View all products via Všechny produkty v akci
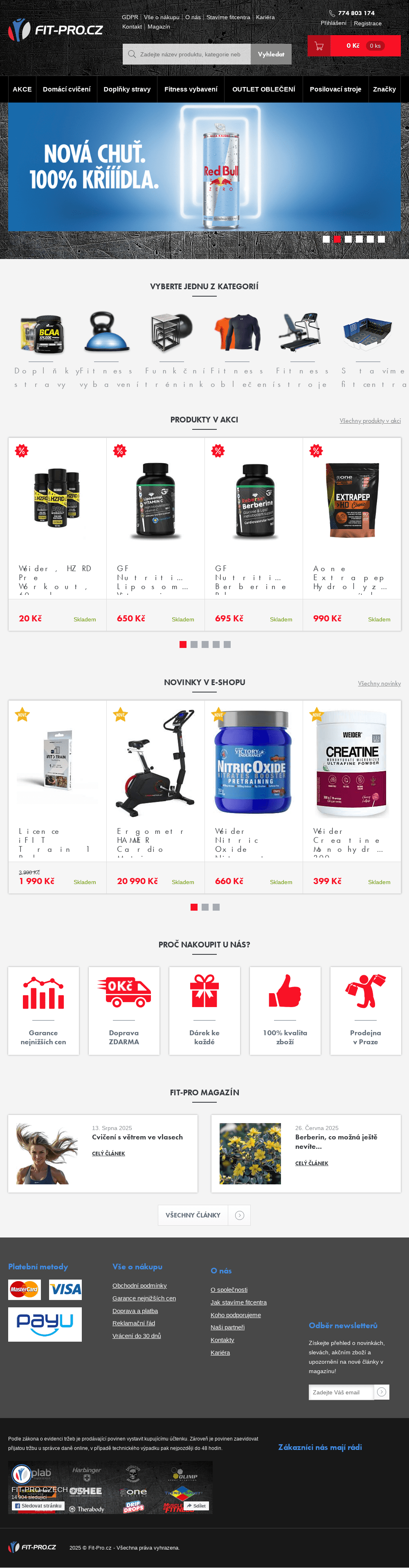Screen dimensions: 409x1568 (370, 421)
